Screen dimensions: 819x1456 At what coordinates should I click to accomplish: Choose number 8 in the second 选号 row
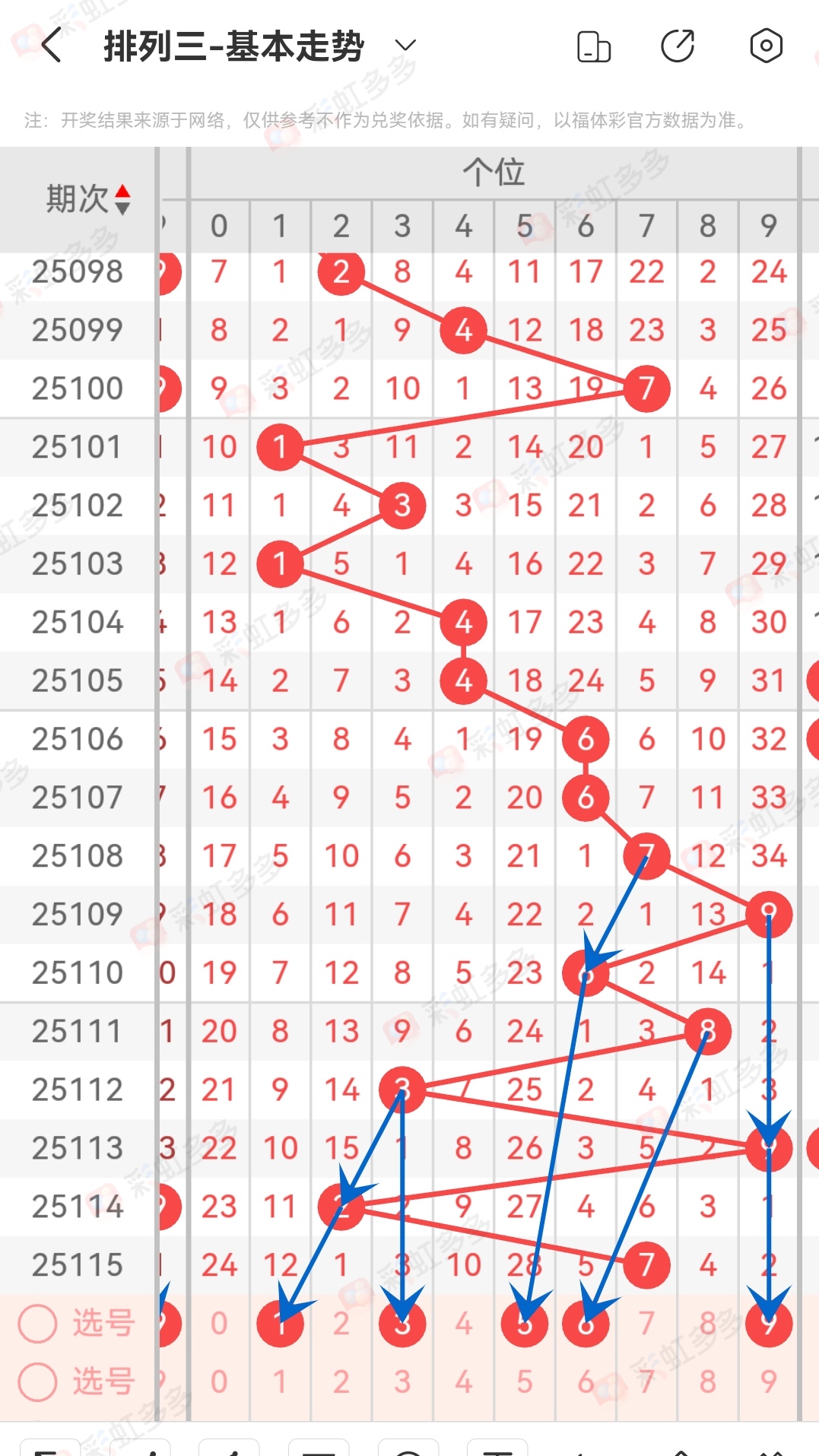tap(707, 1381)
